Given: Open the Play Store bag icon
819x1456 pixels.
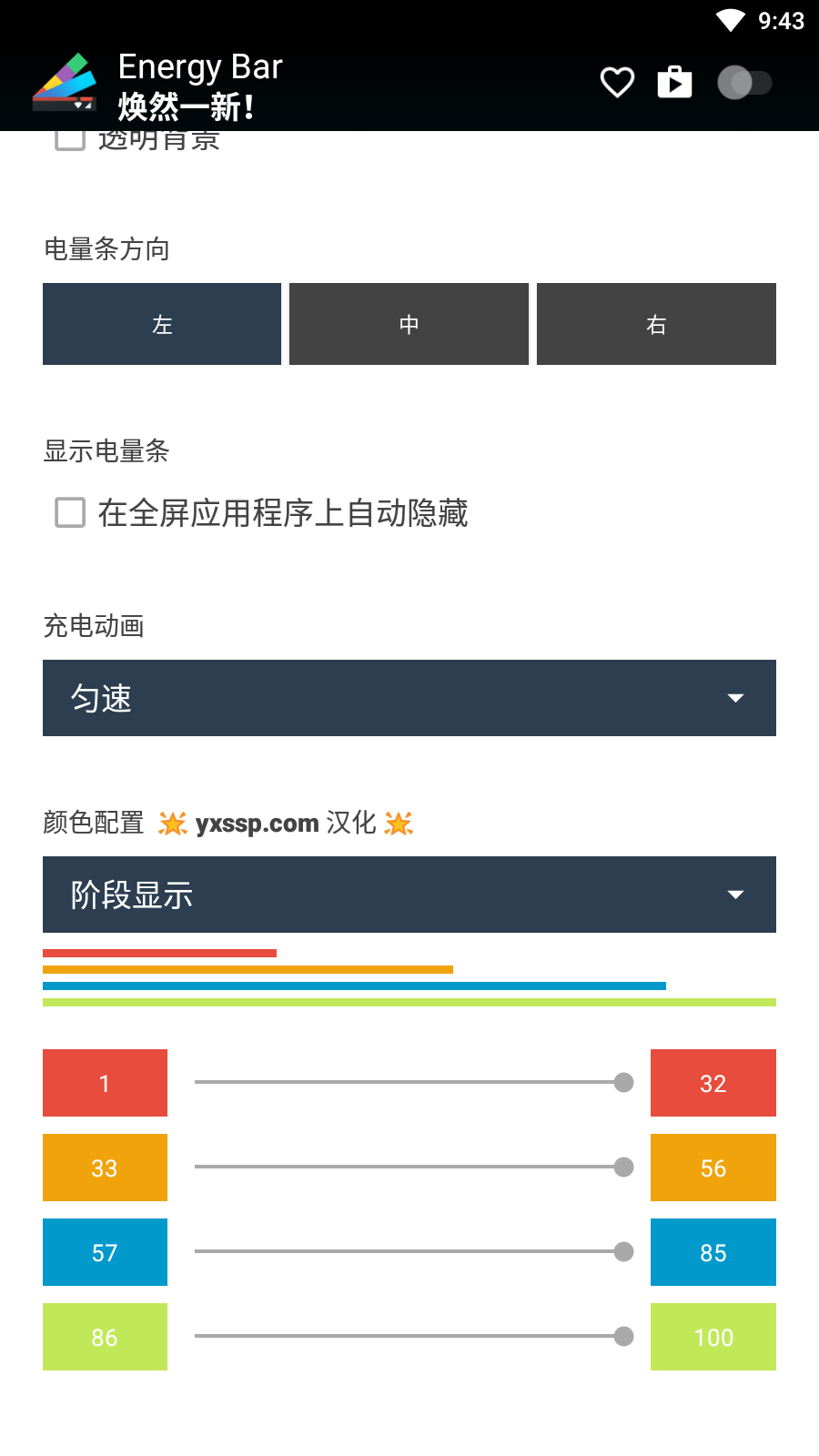Looking at the screenshot, I should (x=674, y=82).
